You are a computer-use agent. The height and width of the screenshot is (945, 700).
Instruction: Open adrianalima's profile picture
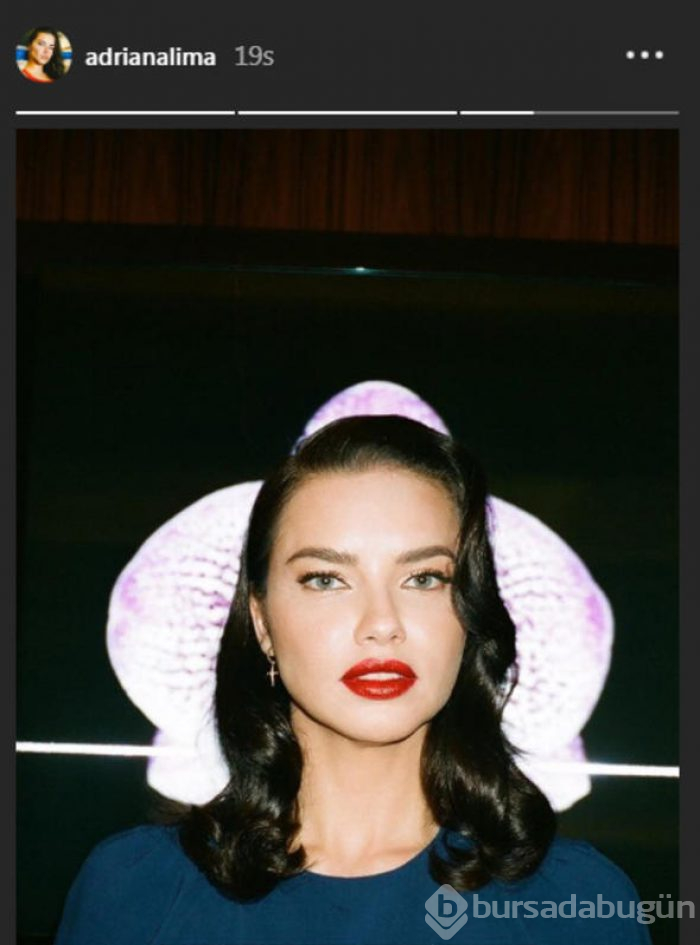coord(43,56)
